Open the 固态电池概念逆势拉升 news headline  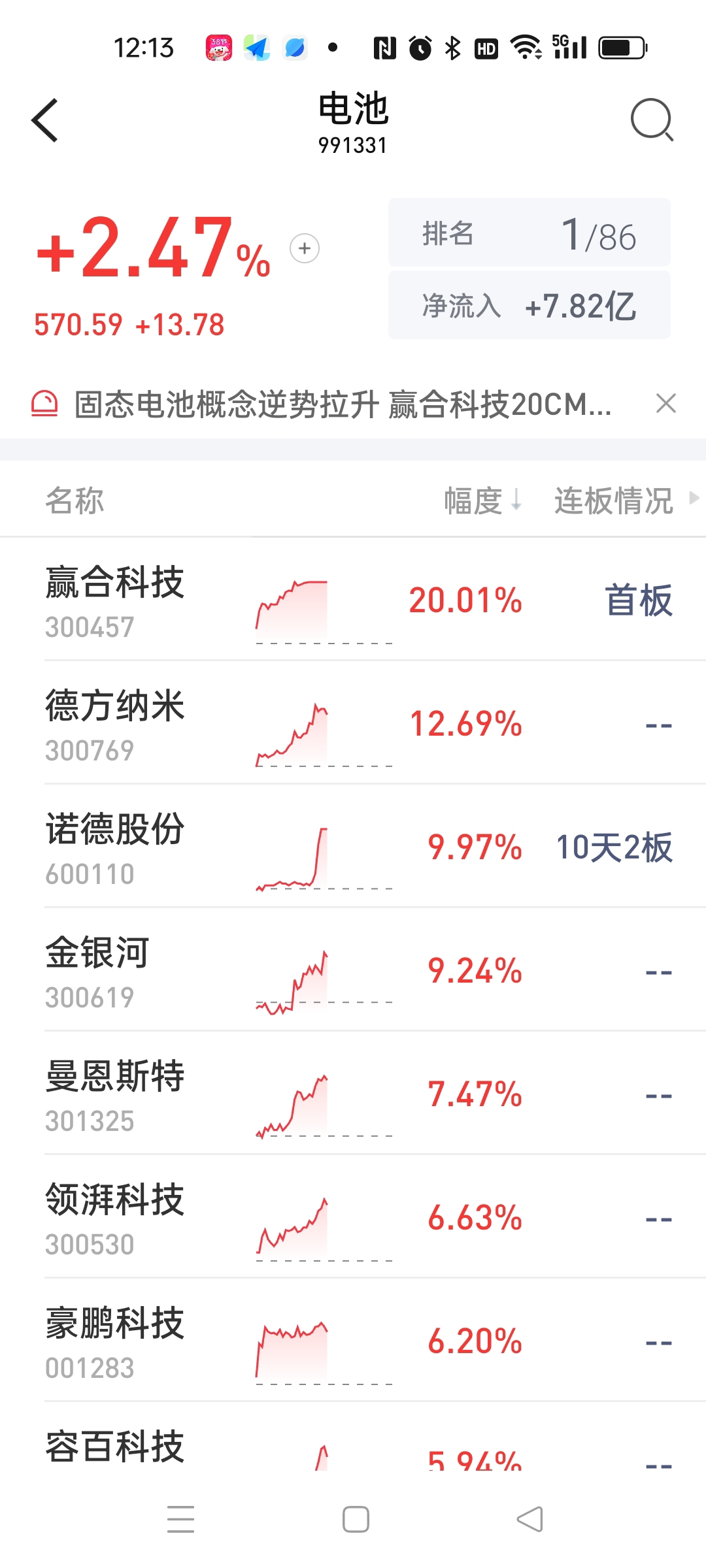point(343,404)
